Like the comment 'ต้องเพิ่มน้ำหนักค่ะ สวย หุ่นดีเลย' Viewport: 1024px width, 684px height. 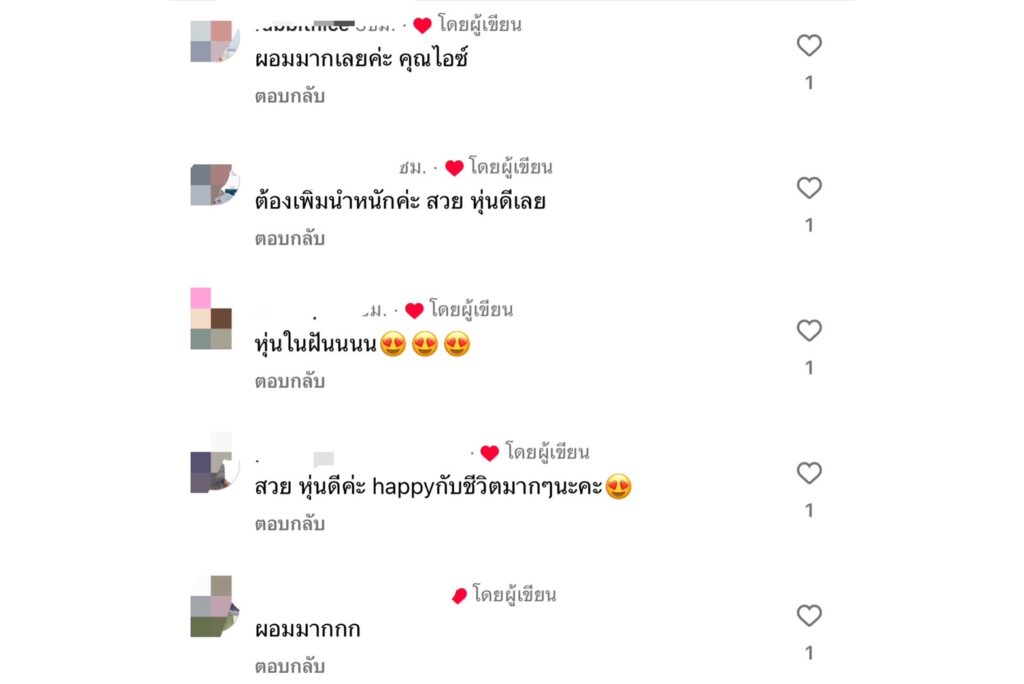click(809, 188)
